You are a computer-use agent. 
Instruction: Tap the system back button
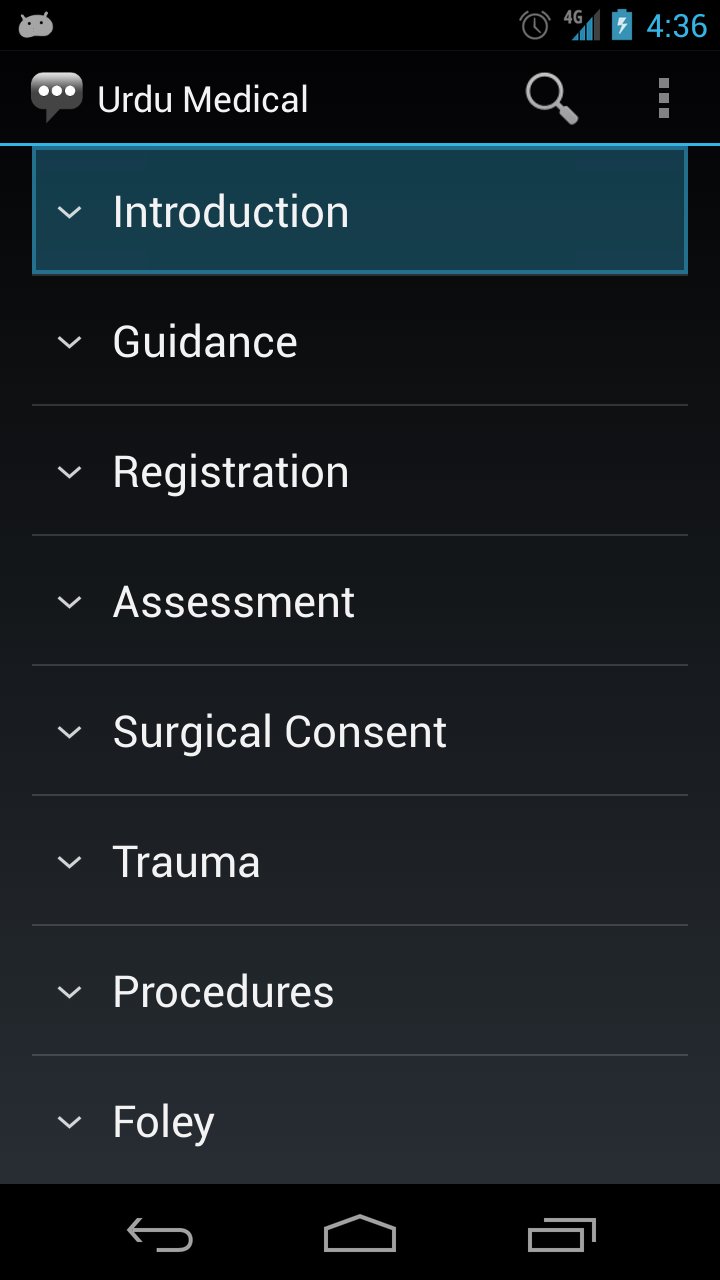pos(160,1235)
